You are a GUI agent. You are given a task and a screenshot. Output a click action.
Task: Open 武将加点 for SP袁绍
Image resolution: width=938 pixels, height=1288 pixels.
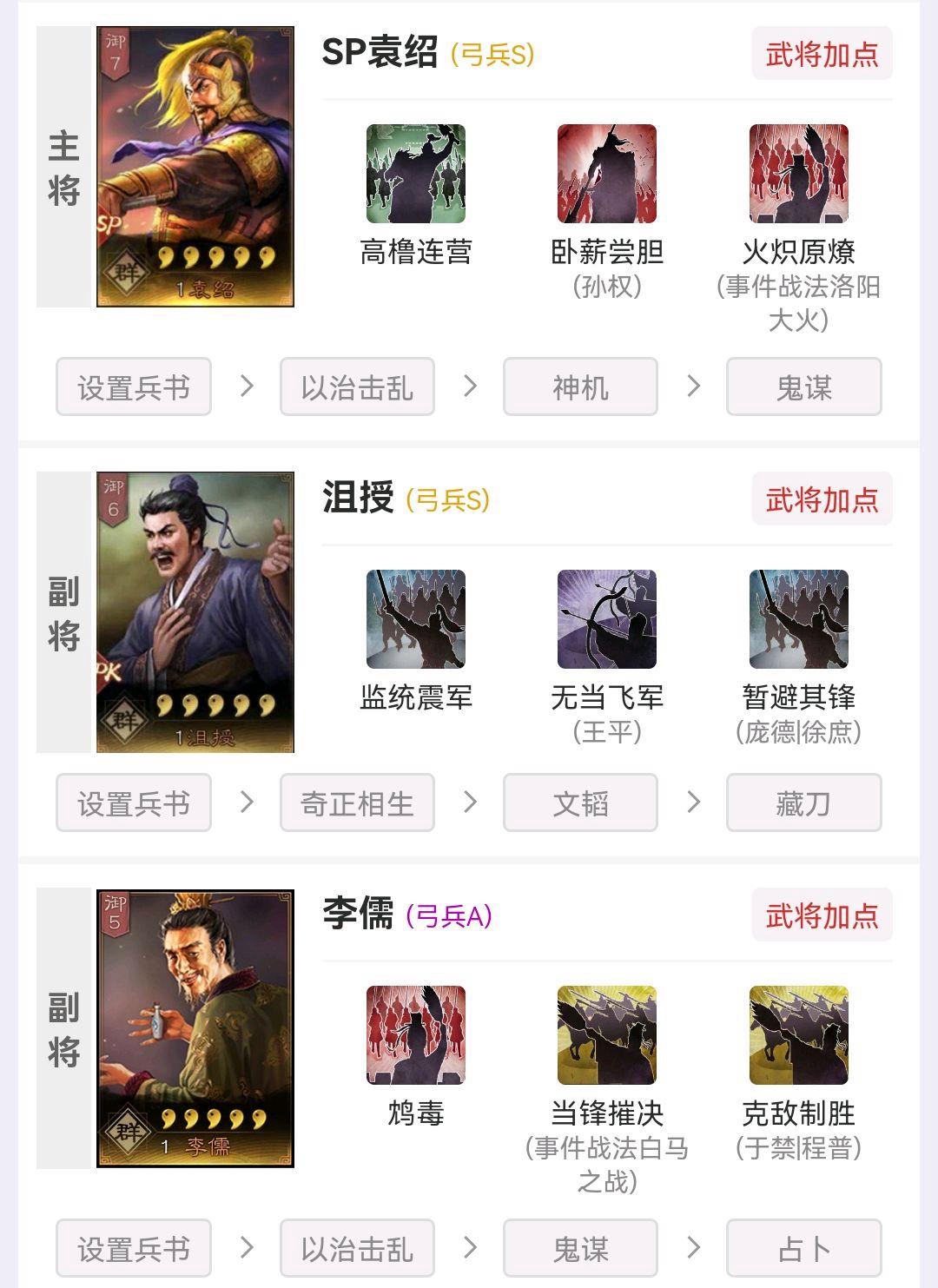click(x=822, y=54)
